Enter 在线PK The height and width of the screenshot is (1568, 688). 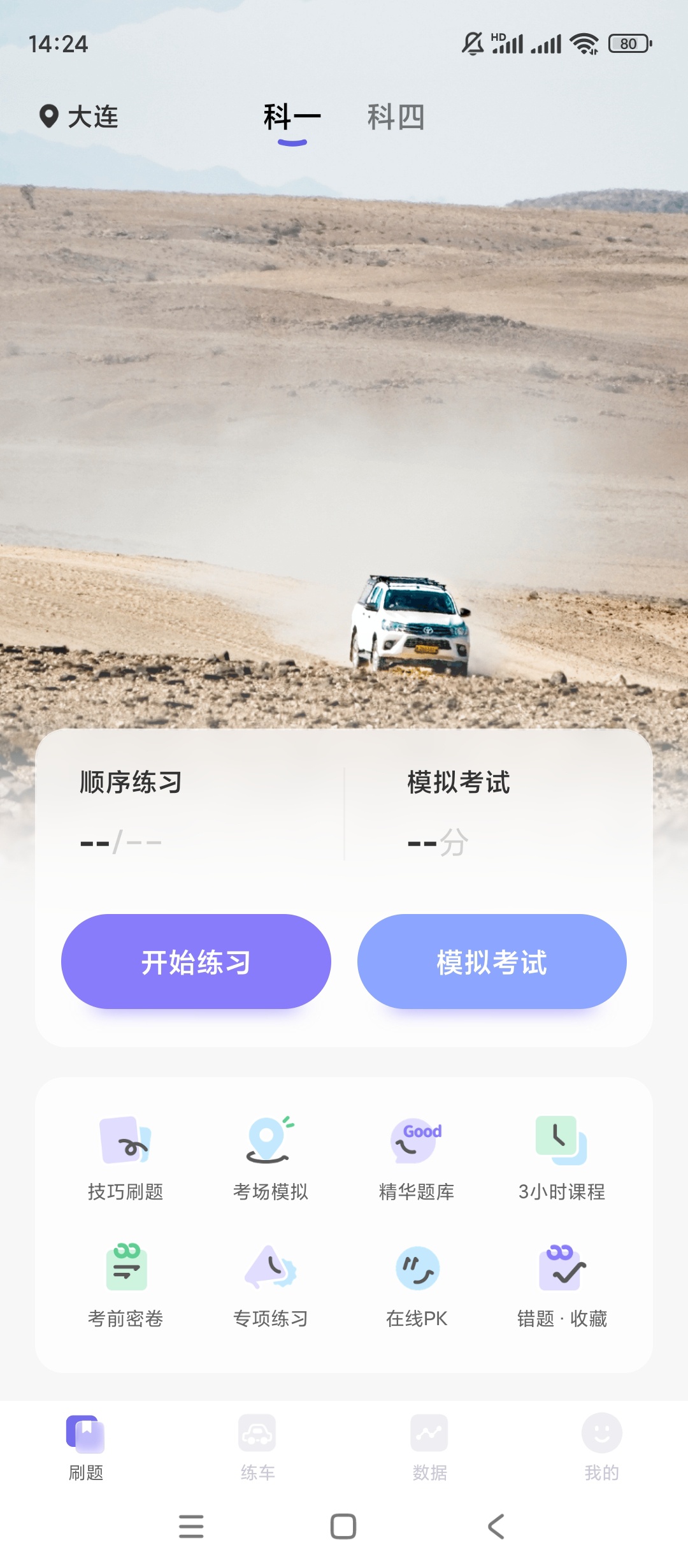coord(417,1285)
